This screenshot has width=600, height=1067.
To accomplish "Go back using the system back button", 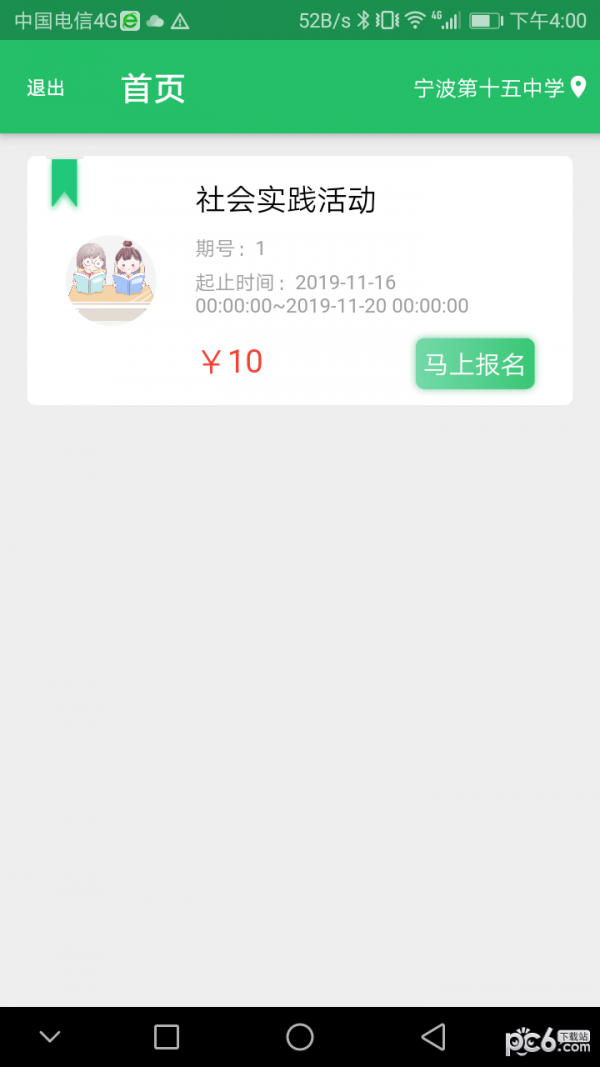I will [433, 1037].
